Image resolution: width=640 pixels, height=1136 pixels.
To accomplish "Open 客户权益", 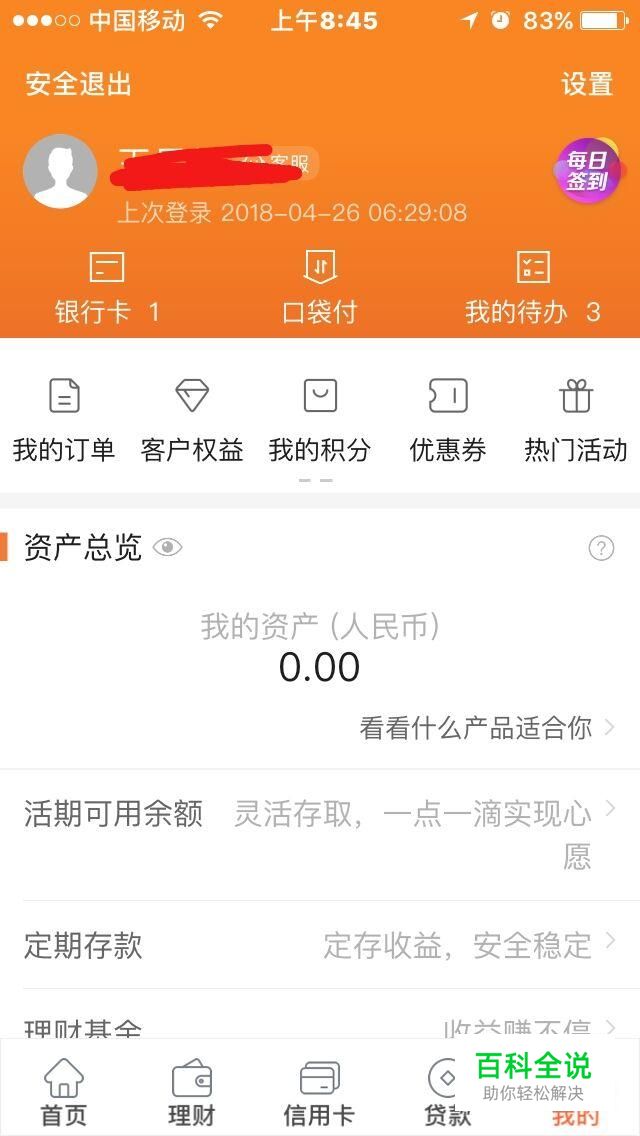I will pos(192,422).
